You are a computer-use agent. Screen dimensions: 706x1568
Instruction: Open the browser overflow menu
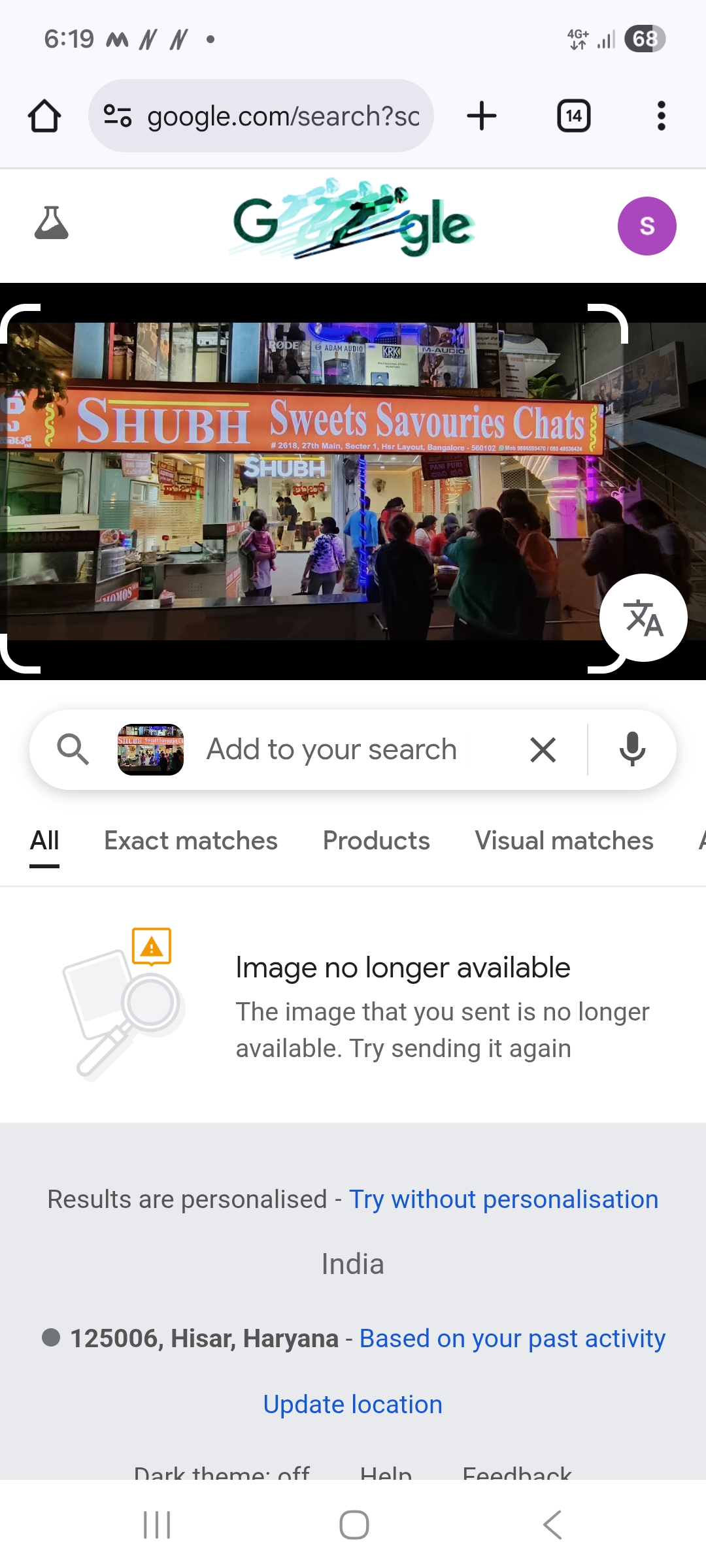pos(661,116)
